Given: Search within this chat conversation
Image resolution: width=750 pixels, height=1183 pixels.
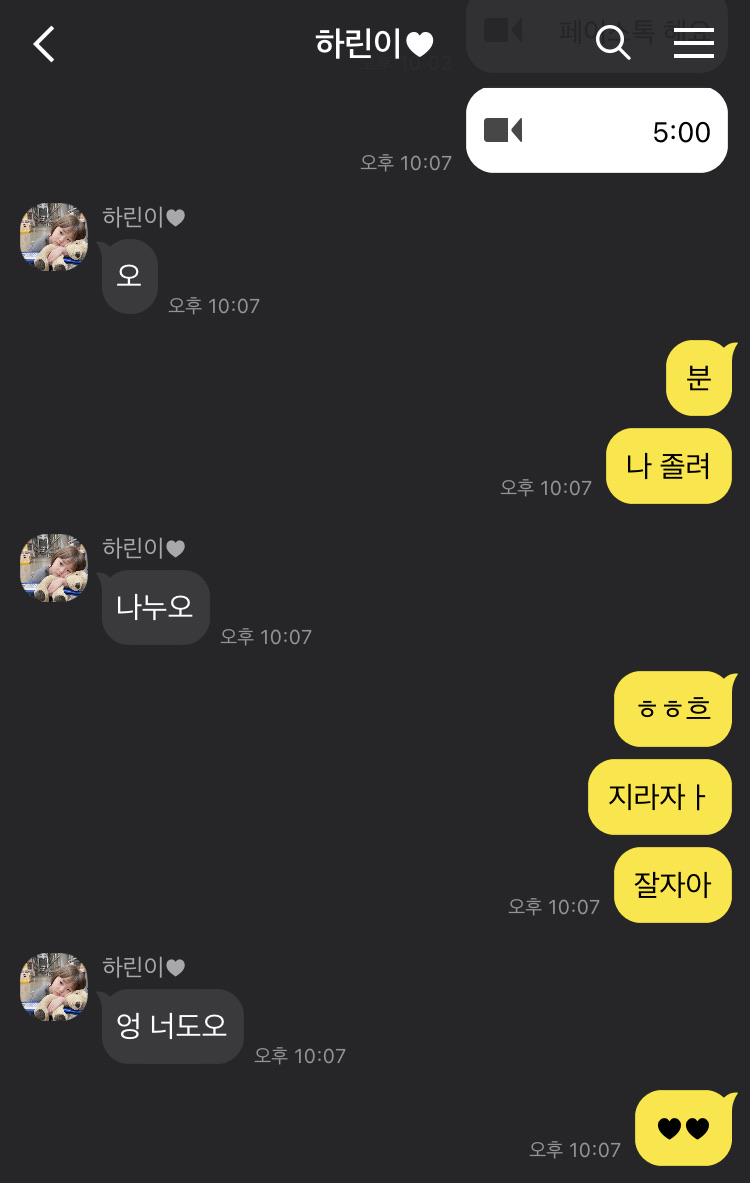Looking at the screenshot, I should pos(612,43).
